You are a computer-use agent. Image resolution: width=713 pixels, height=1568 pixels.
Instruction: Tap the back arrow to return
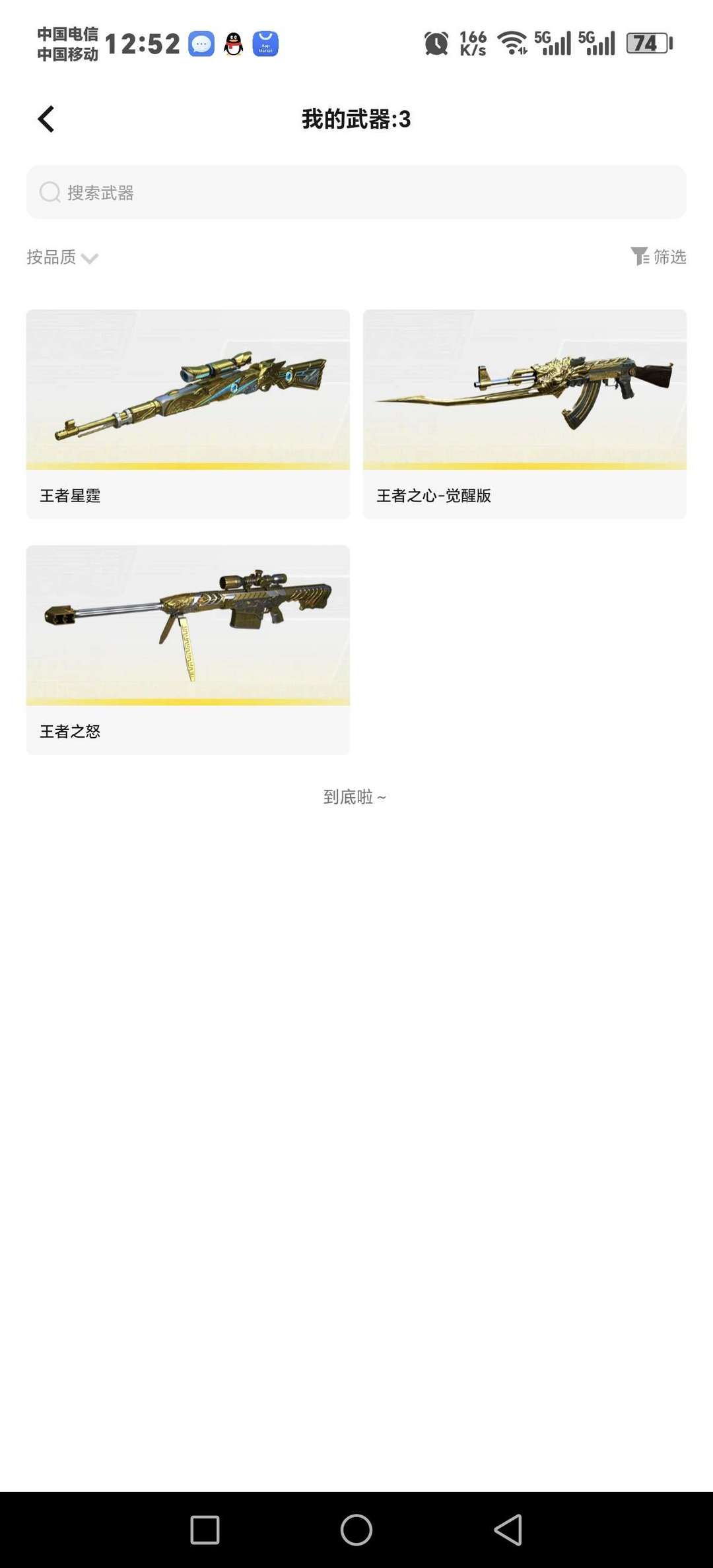[x=45, y=119]
